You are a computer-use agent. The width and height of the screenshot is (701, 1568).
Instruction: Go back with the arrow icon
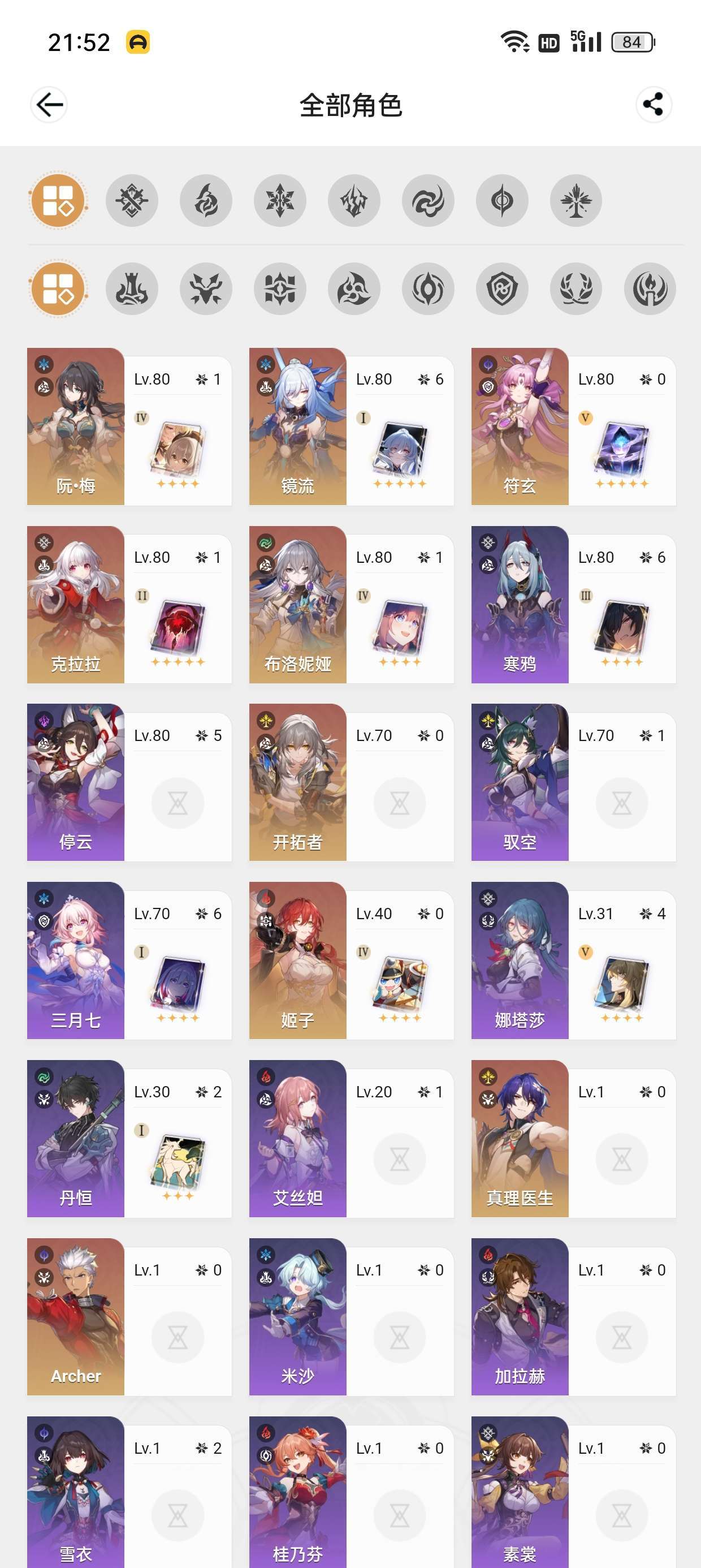[x=49, y=105]
